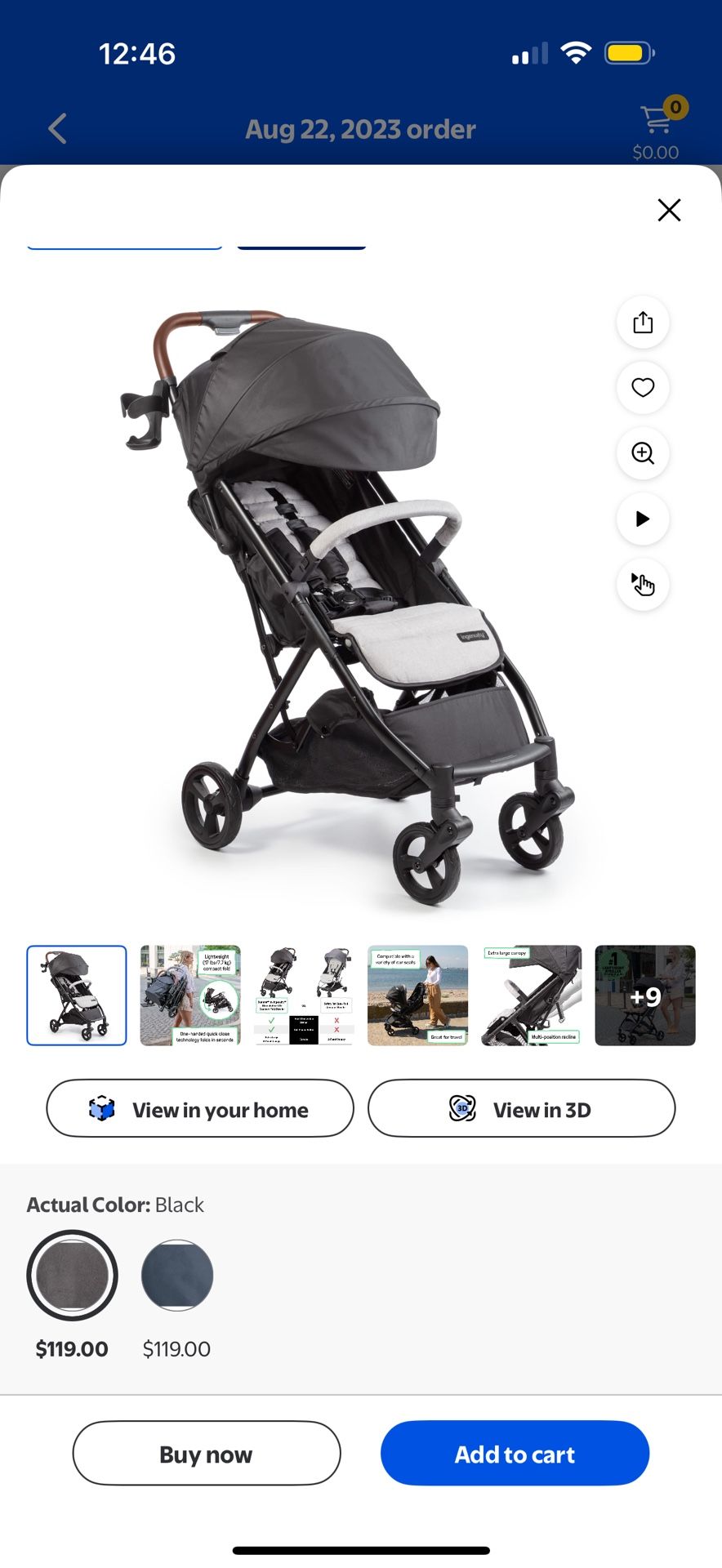The height and width of the screenshot is (1568, 722).
Task: View the lightweight compact fold thumbnail
Action: 190,995
